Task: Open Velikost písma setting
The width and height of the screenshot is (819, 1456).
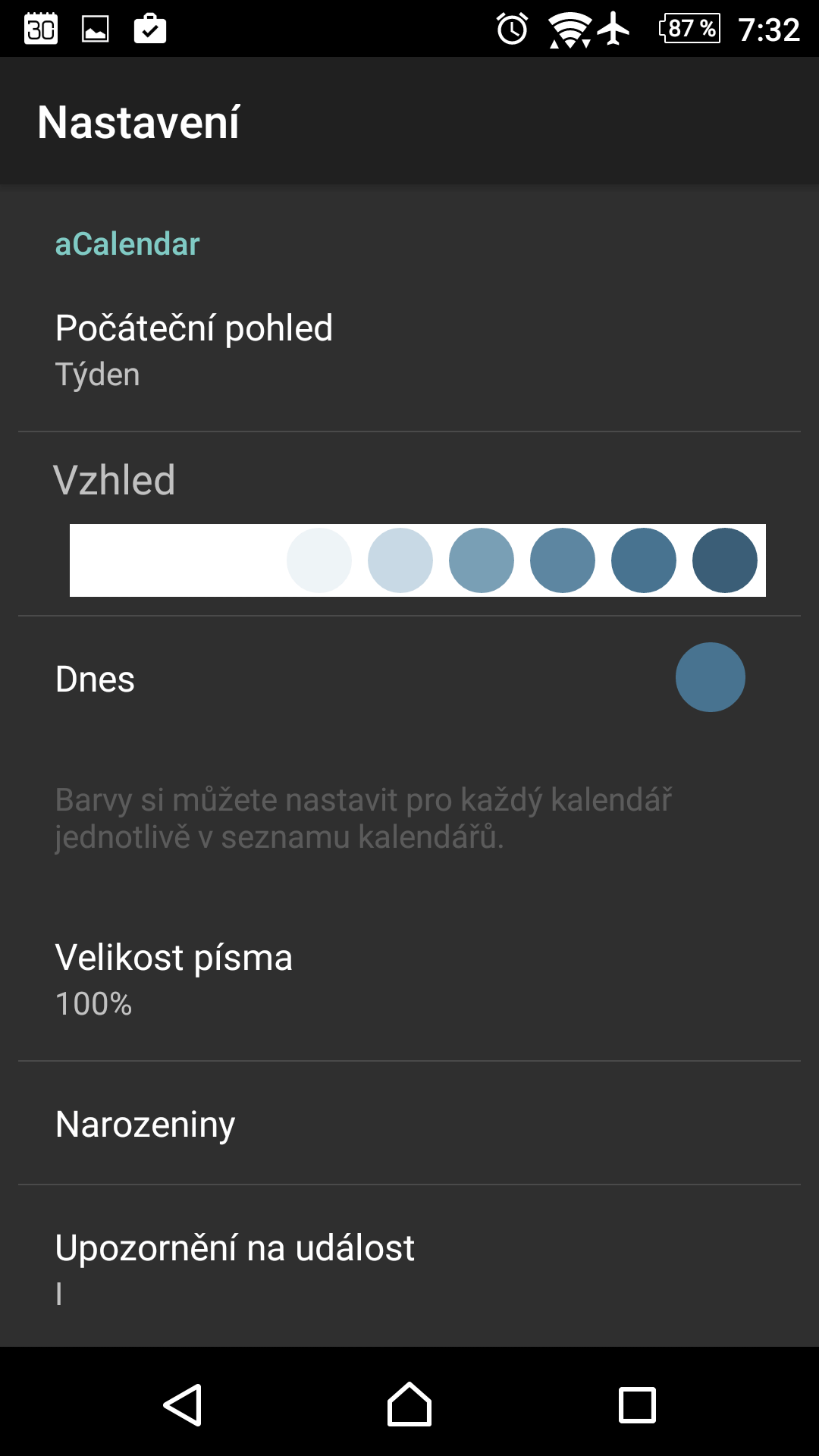Action: pos(409,980)
